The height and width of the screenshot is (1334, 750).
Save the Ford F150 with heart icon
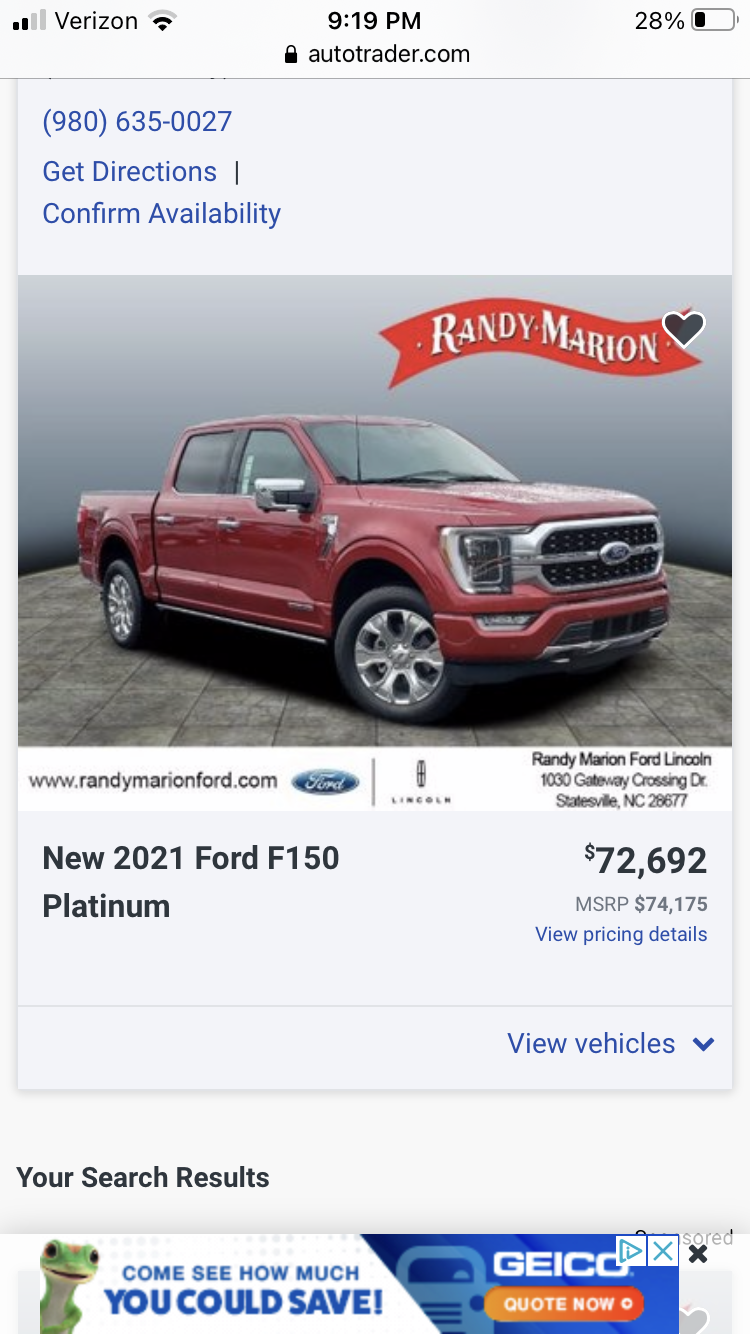tap(684, 329)
